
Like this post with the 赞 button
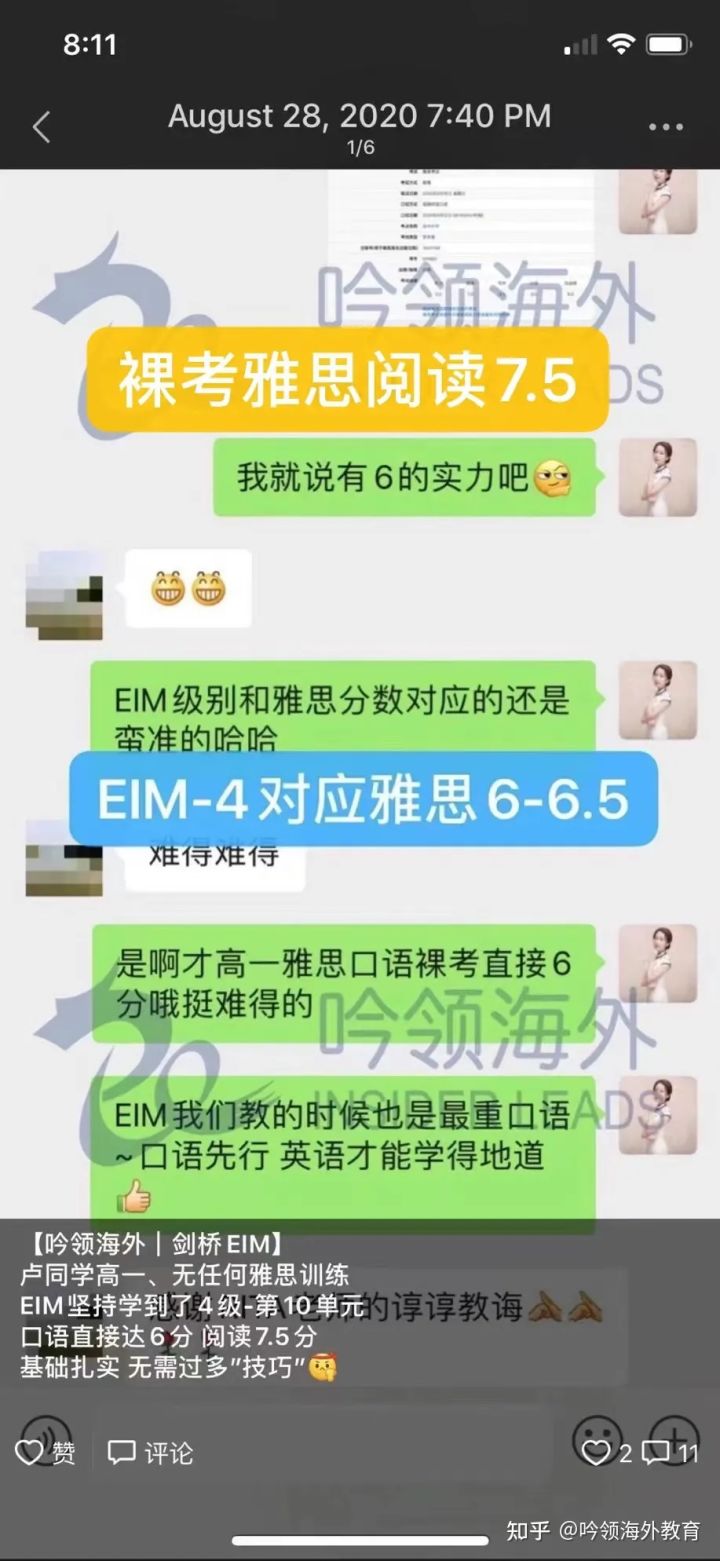46,1452
